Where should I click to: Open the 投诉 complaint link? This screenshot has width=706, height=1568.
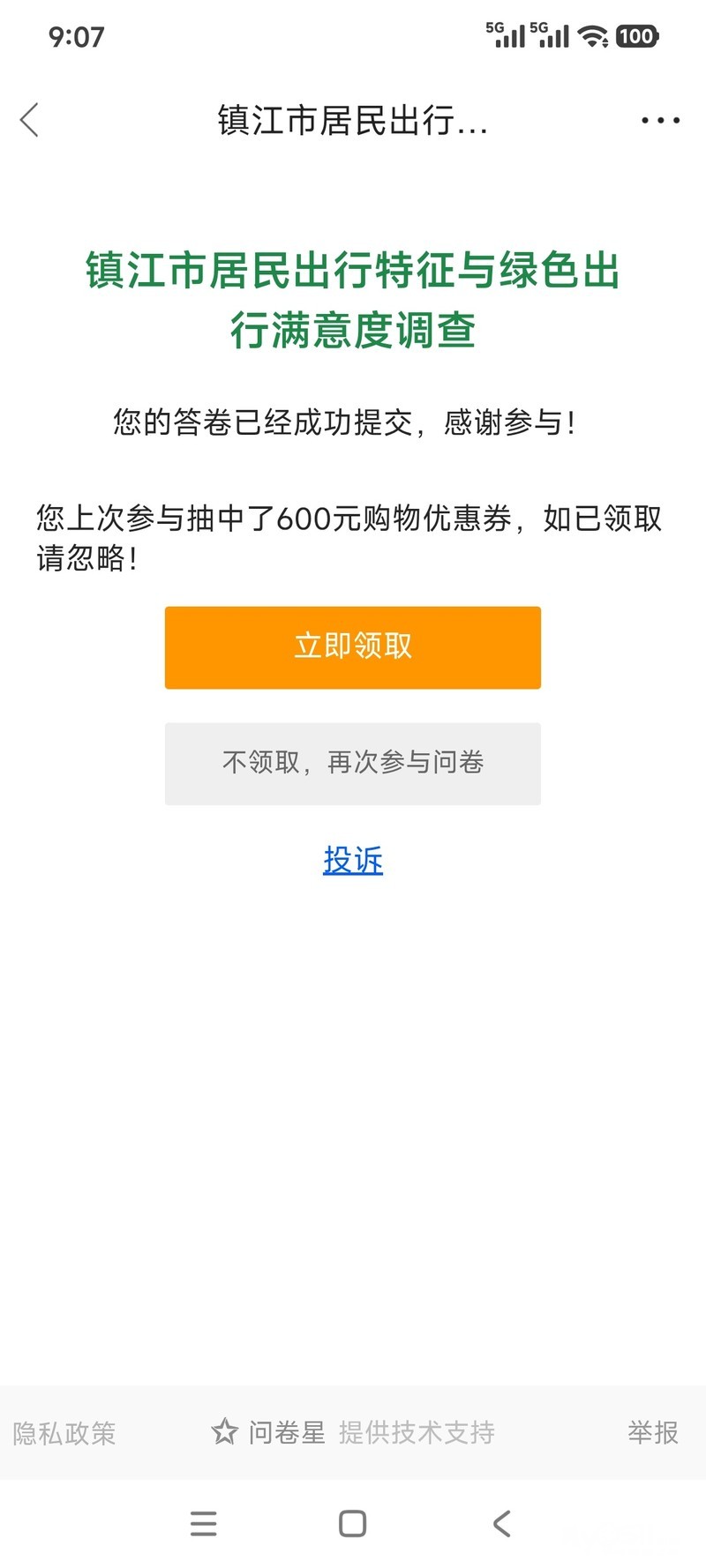(x=352, y=860)
